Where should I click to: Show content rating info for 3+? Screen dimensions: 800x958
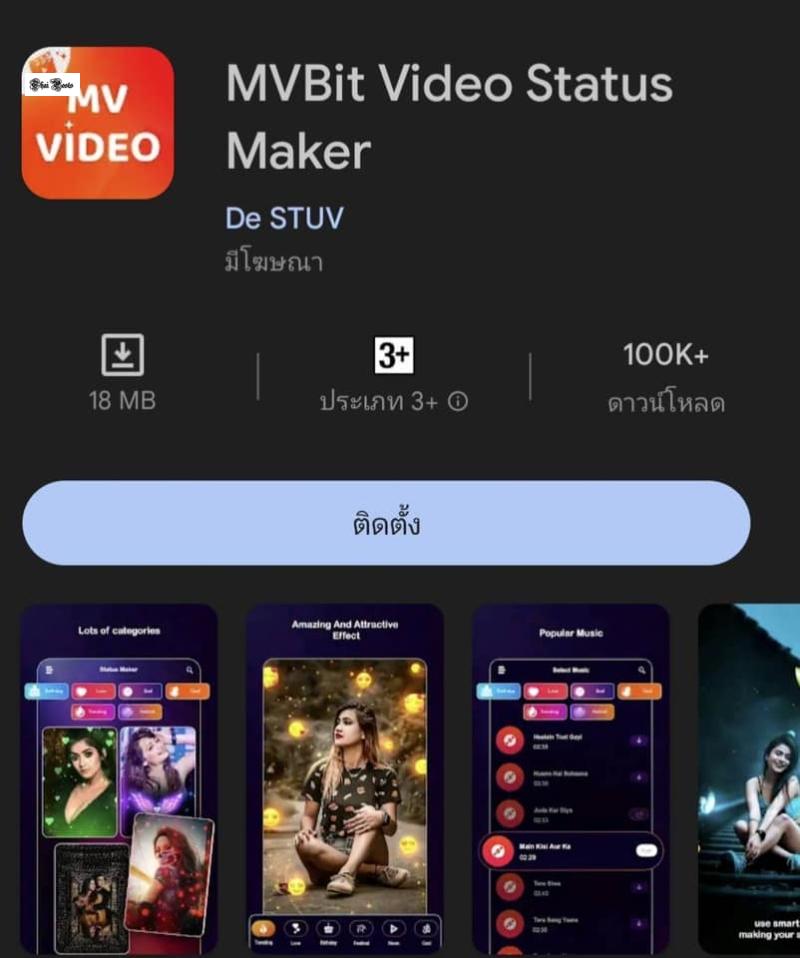pyautogui.click(x=458, y=401)
